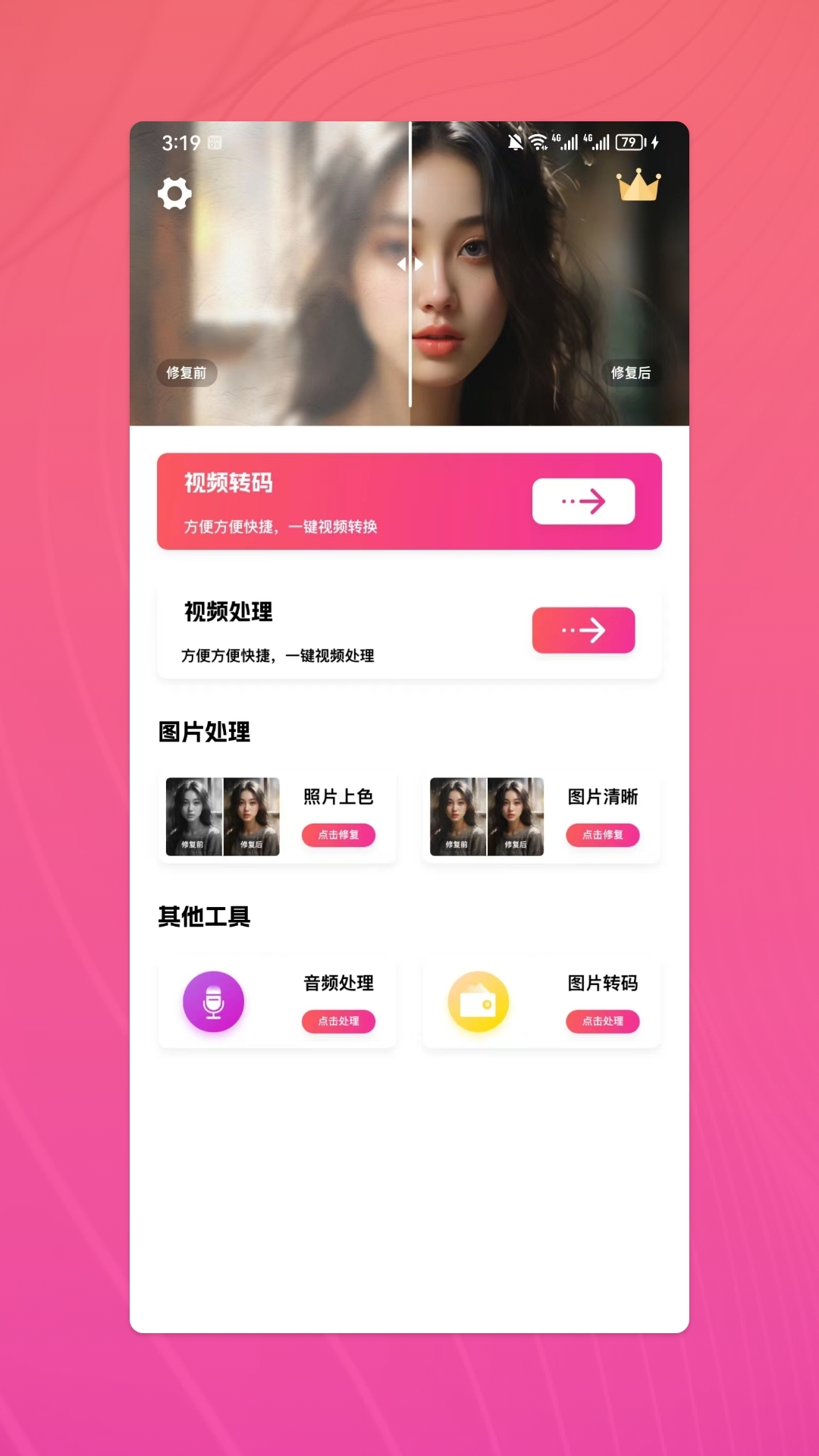Tap the 照片上色 before/after thumbnail
This screenshot has width=819, height=1456.
[x=221, y=817]
